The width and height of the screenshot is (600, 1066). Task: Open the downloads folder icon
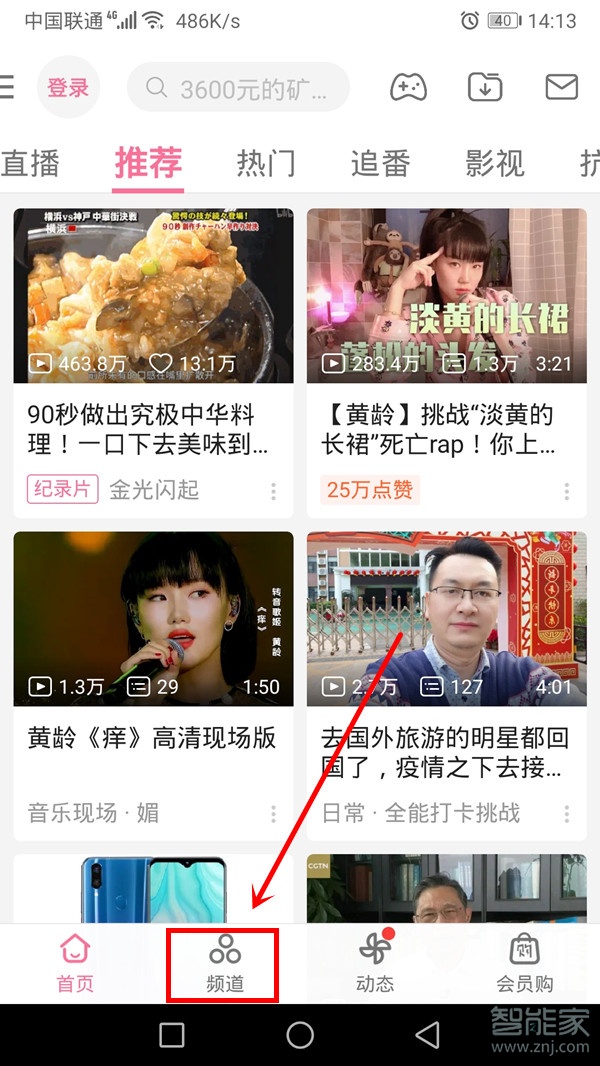pos(485,87)
